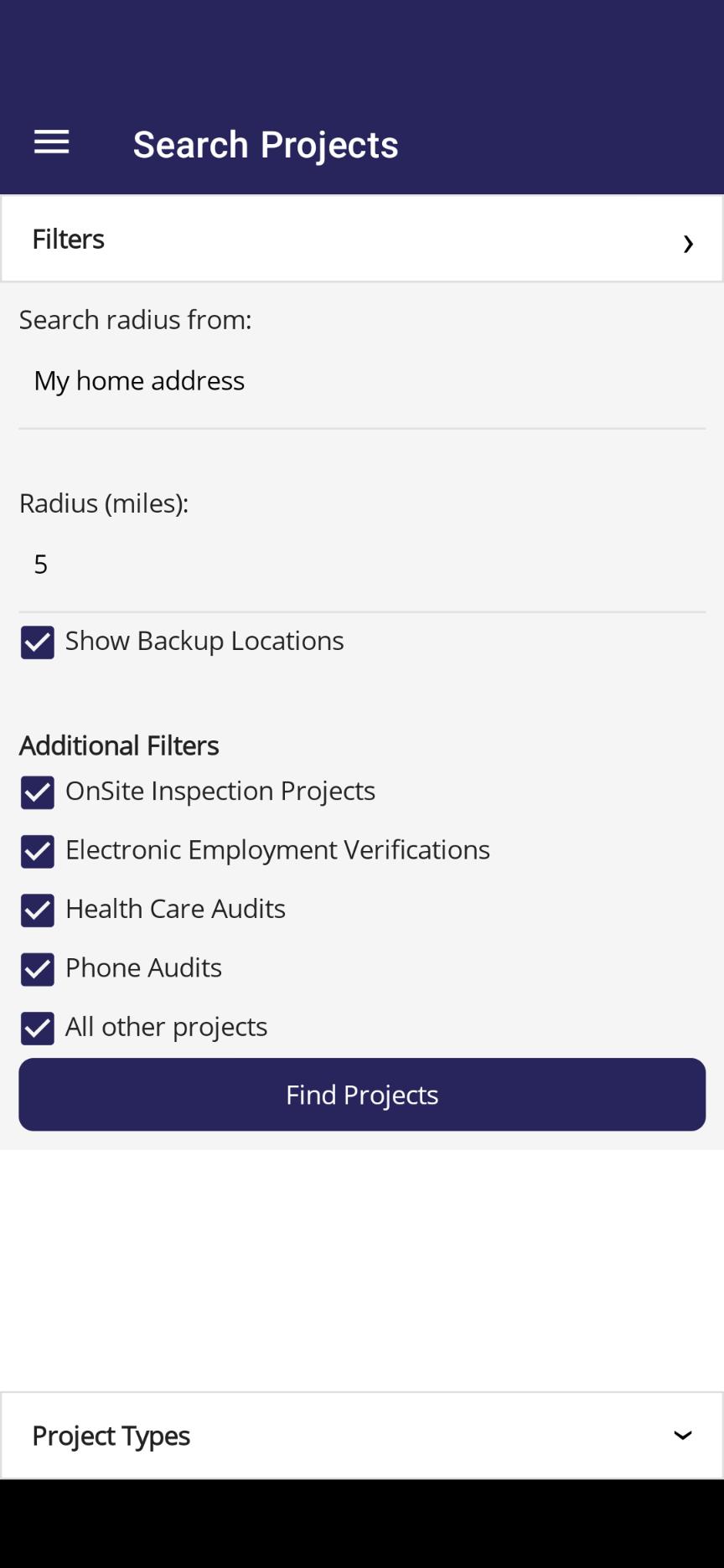Uncheck OnSite Inspection Projects filter
This screenshot has height=1568, width=724.
click(38, 792)
